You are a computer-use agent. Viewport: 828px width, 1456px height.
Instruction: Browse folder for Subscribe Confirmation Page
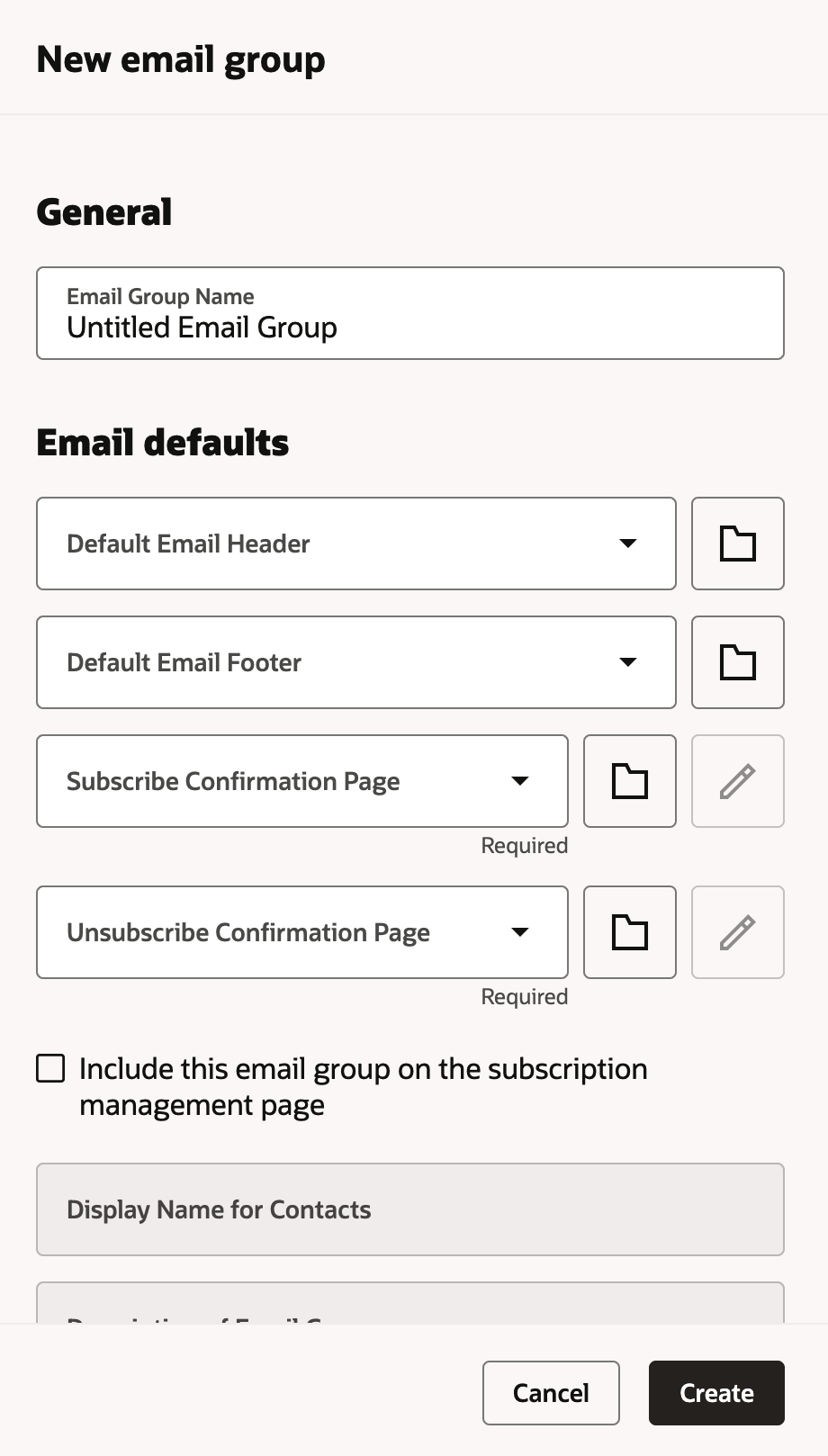coord(629,781)
